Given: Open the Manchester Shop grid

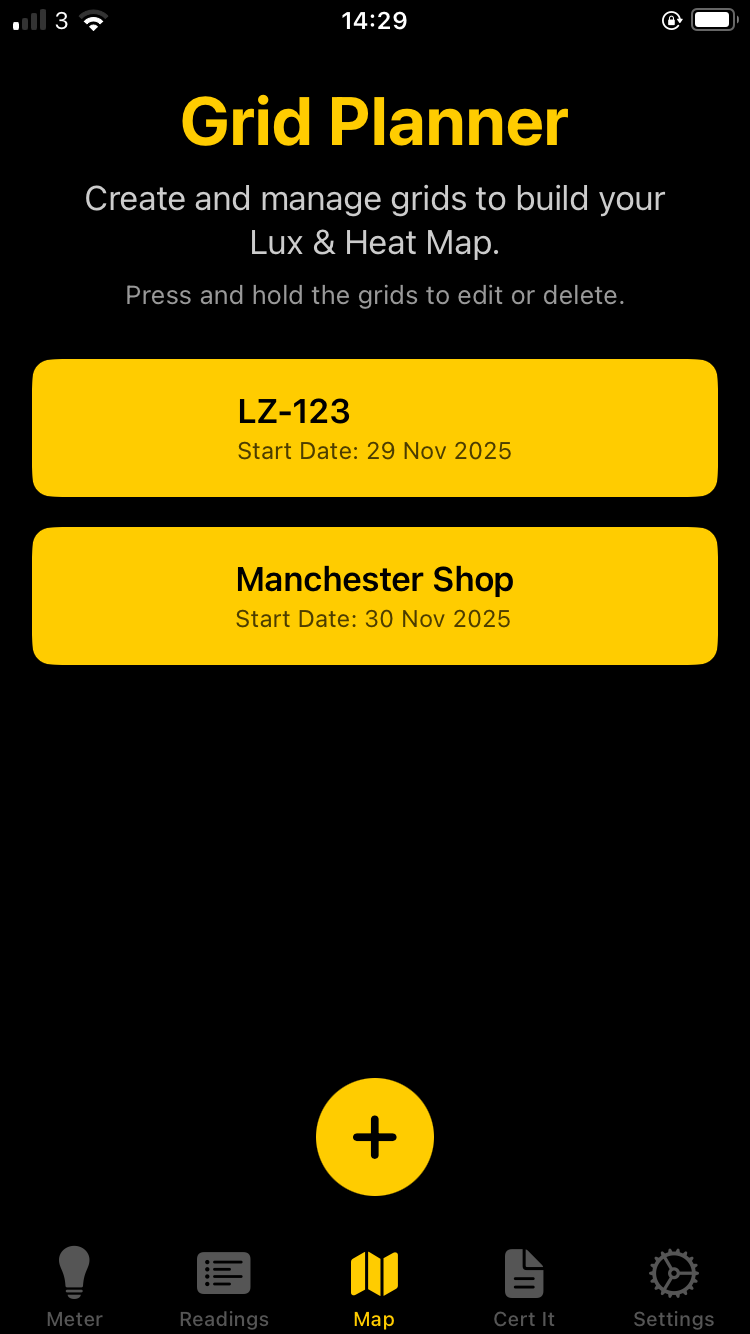Looking at the screenshot, I should tap(374, 595).
